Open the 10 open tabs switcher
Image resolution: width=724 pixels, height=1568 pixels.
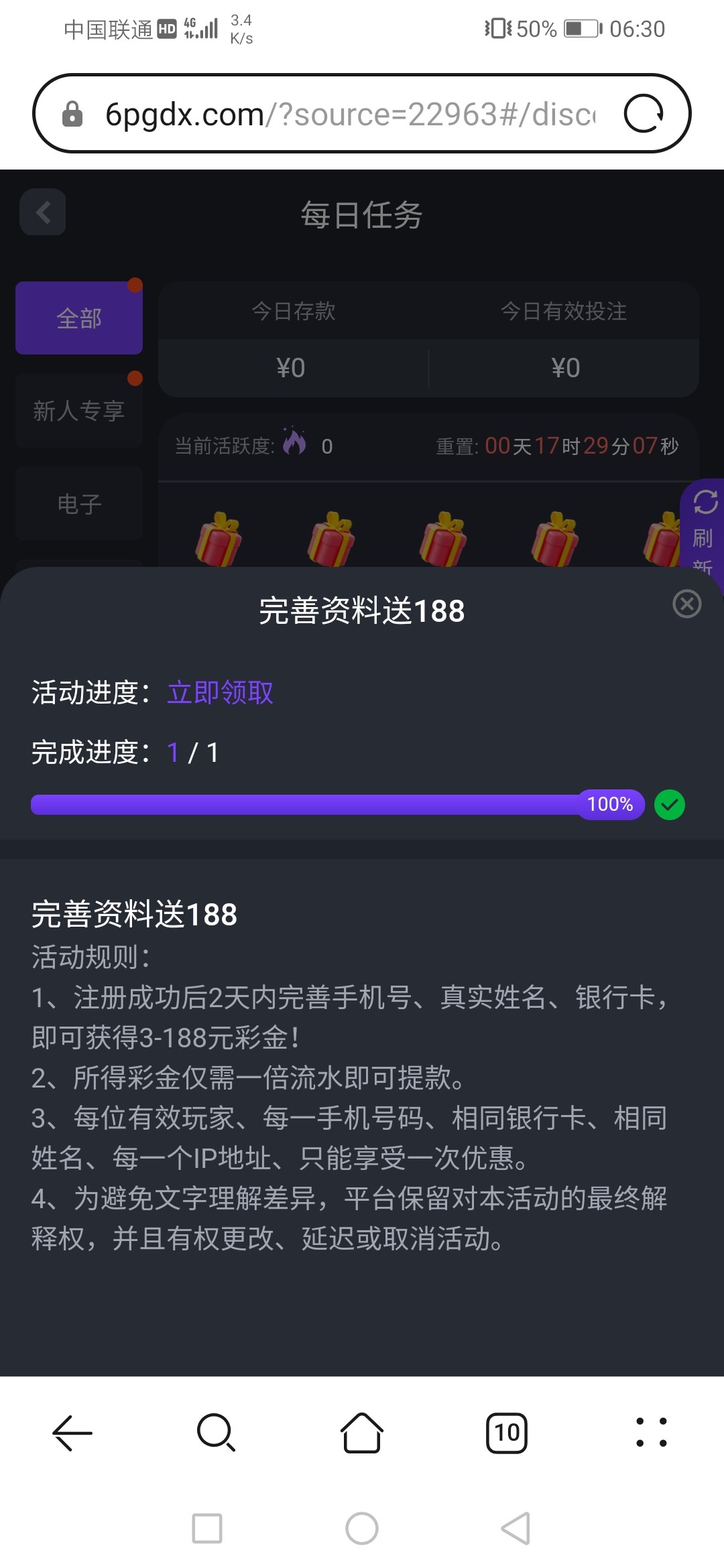507,1433
